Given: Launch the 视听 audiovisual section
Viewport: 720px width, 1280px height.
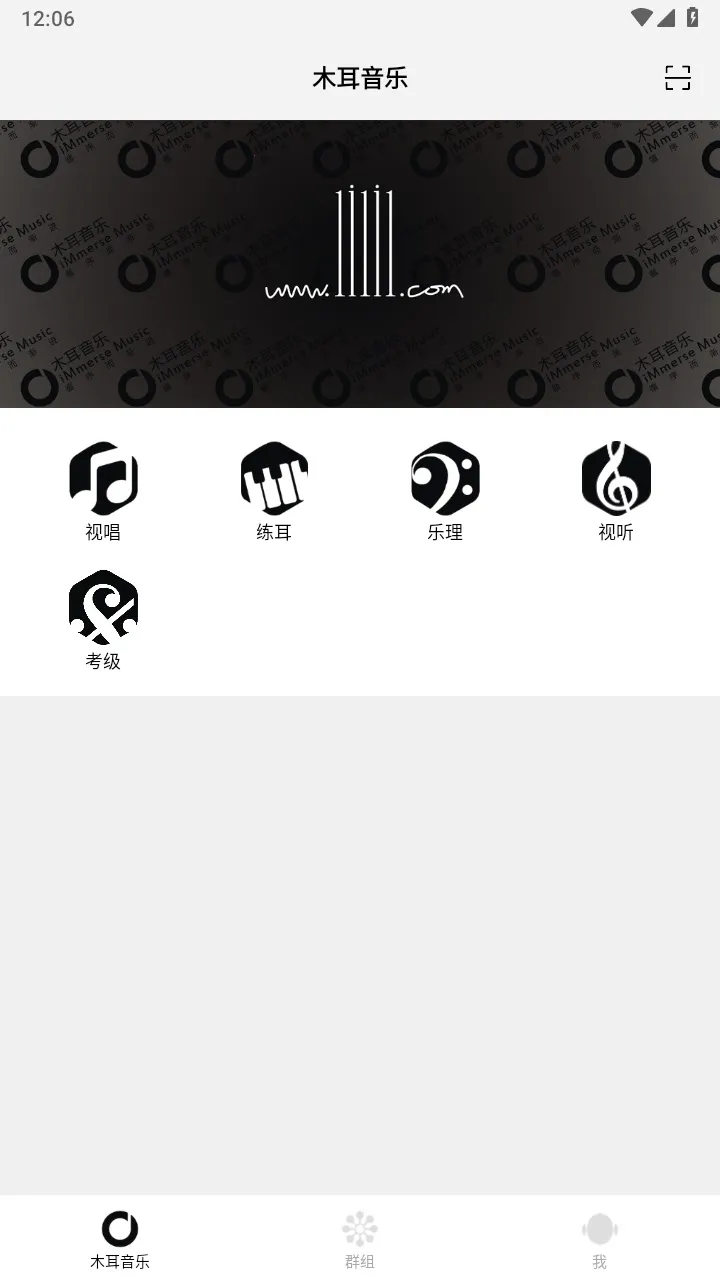Looking at the screenshot, I should pyautogui.click(x=616, y=490).
